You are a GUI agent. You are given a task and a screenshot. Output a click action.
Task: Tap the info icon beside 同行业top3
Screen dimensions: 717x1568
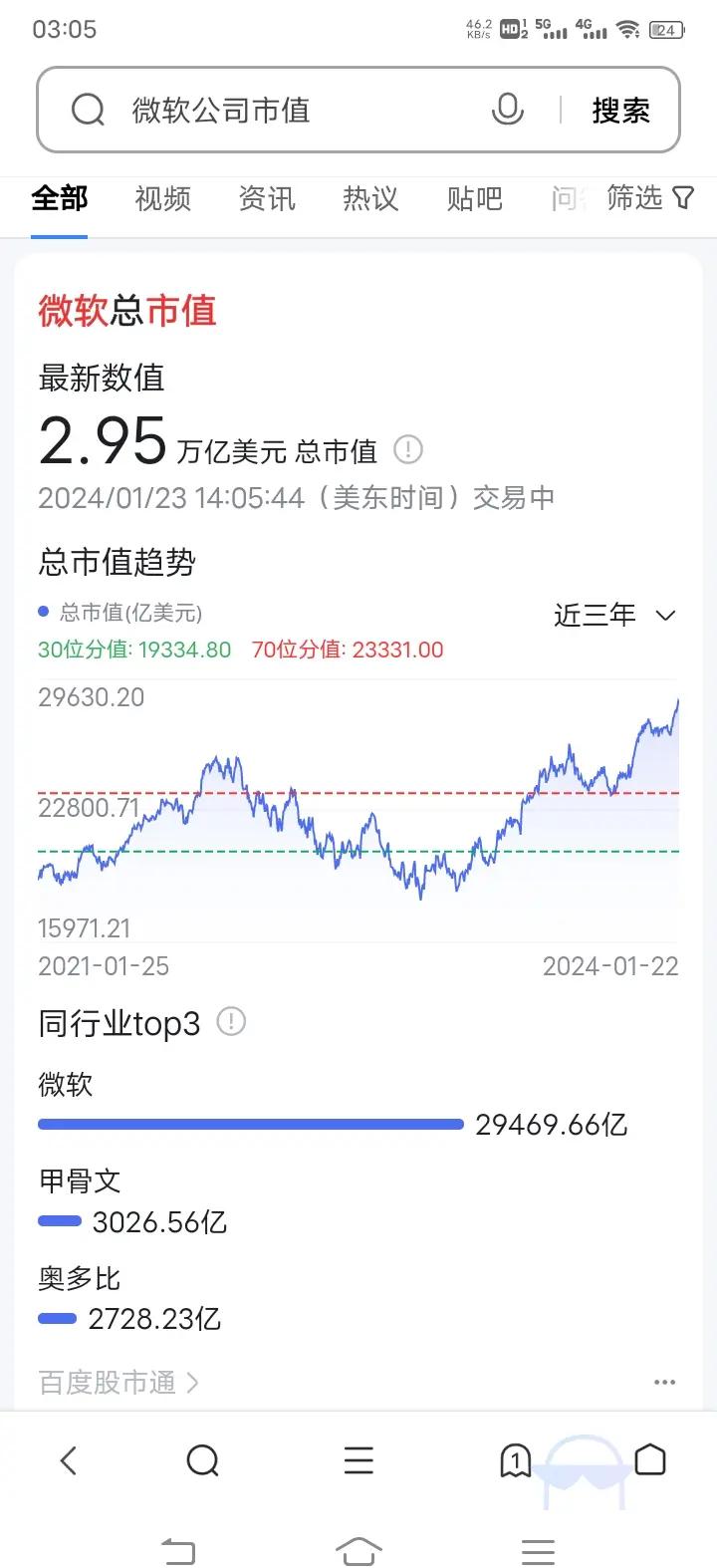[231, 1022]
